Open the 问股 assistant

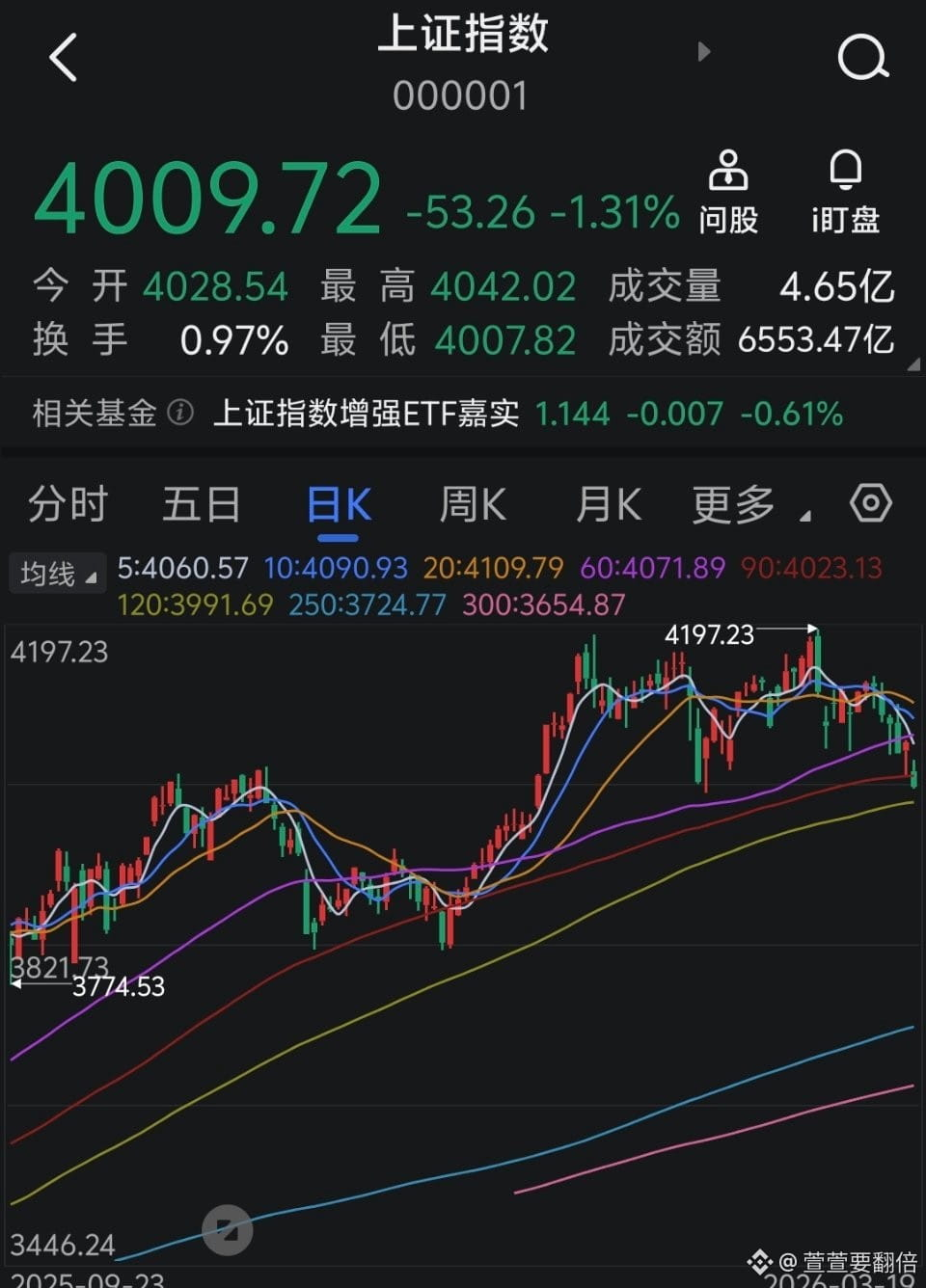point(728,192)
